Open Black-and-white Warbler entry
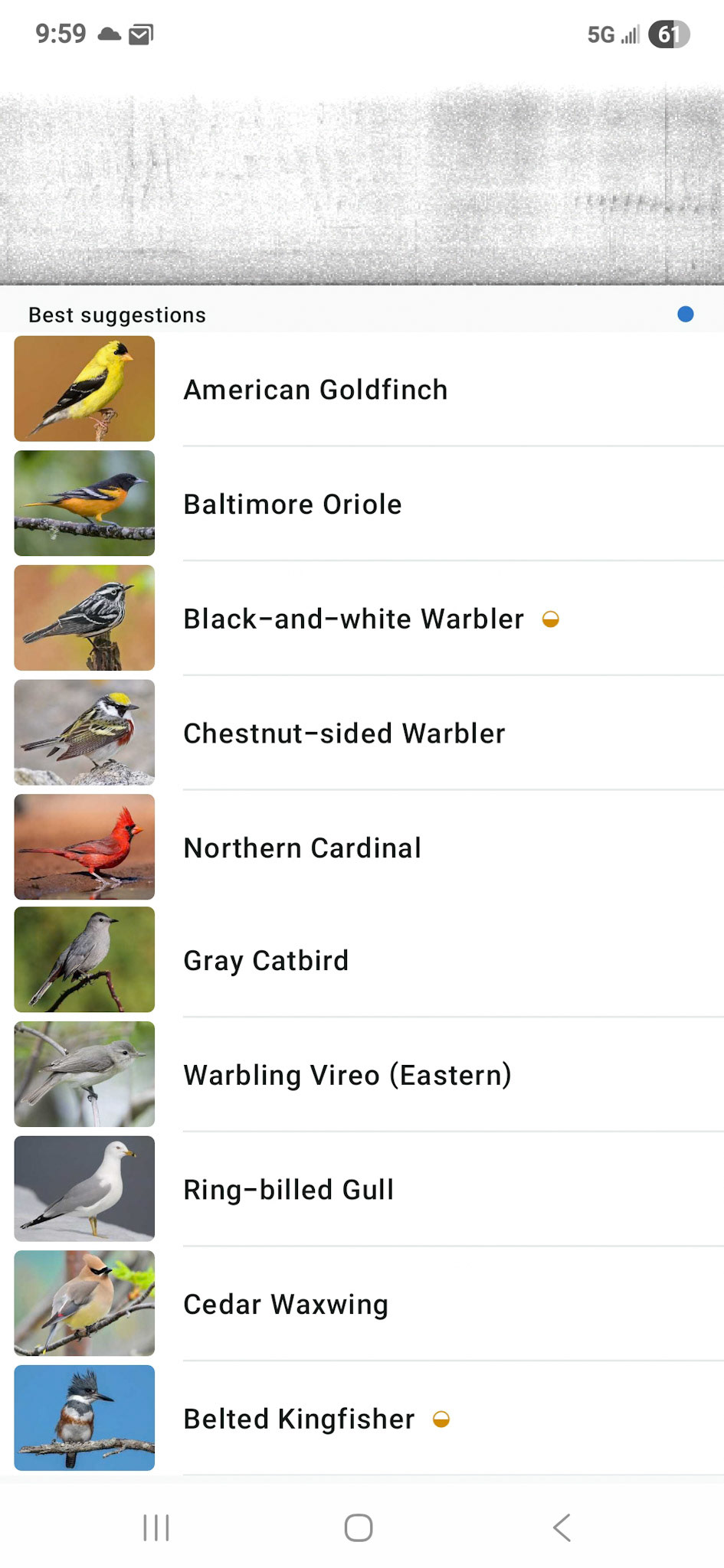 [x=362, y=618]
